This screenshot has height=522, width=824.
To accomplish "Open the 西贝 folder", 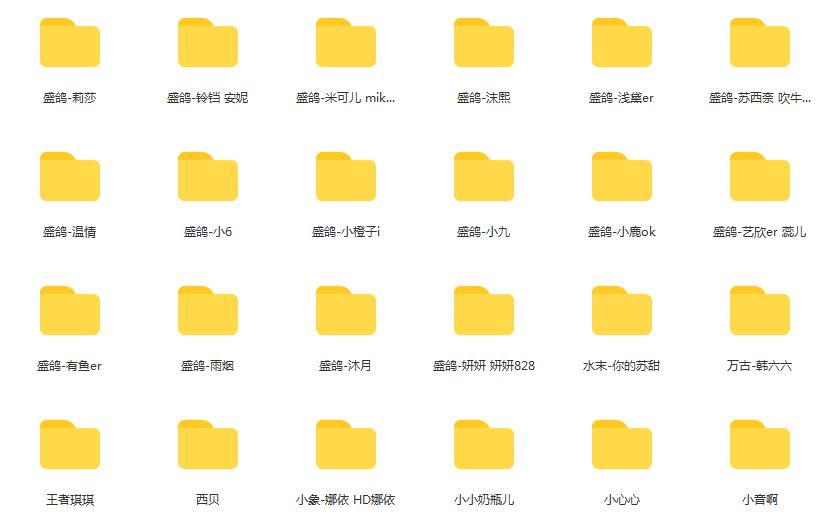I will [208, 446].
